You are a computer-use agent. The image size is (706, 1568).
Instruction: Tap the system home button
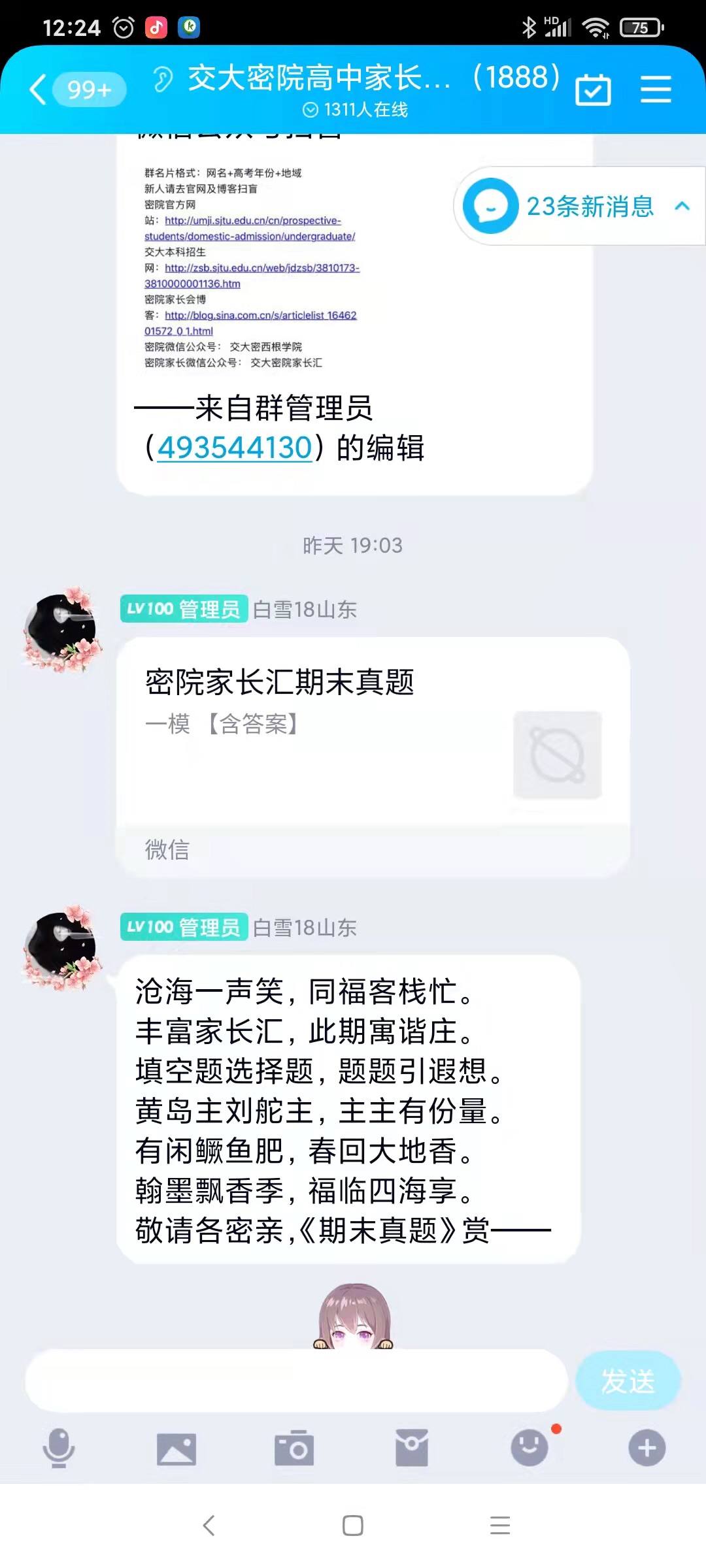353,1526
